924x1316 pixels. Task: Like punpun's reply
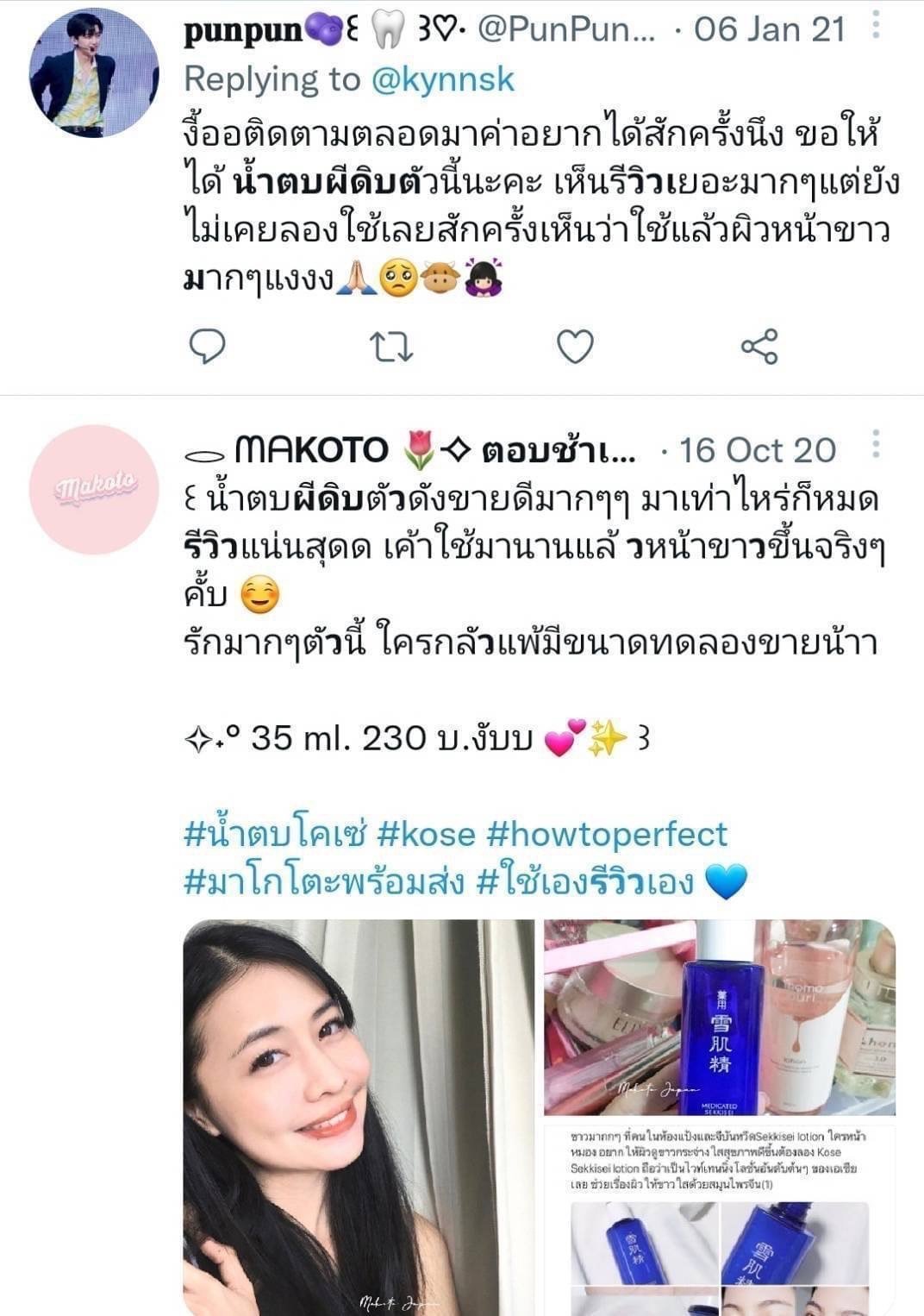click(575, 347)
